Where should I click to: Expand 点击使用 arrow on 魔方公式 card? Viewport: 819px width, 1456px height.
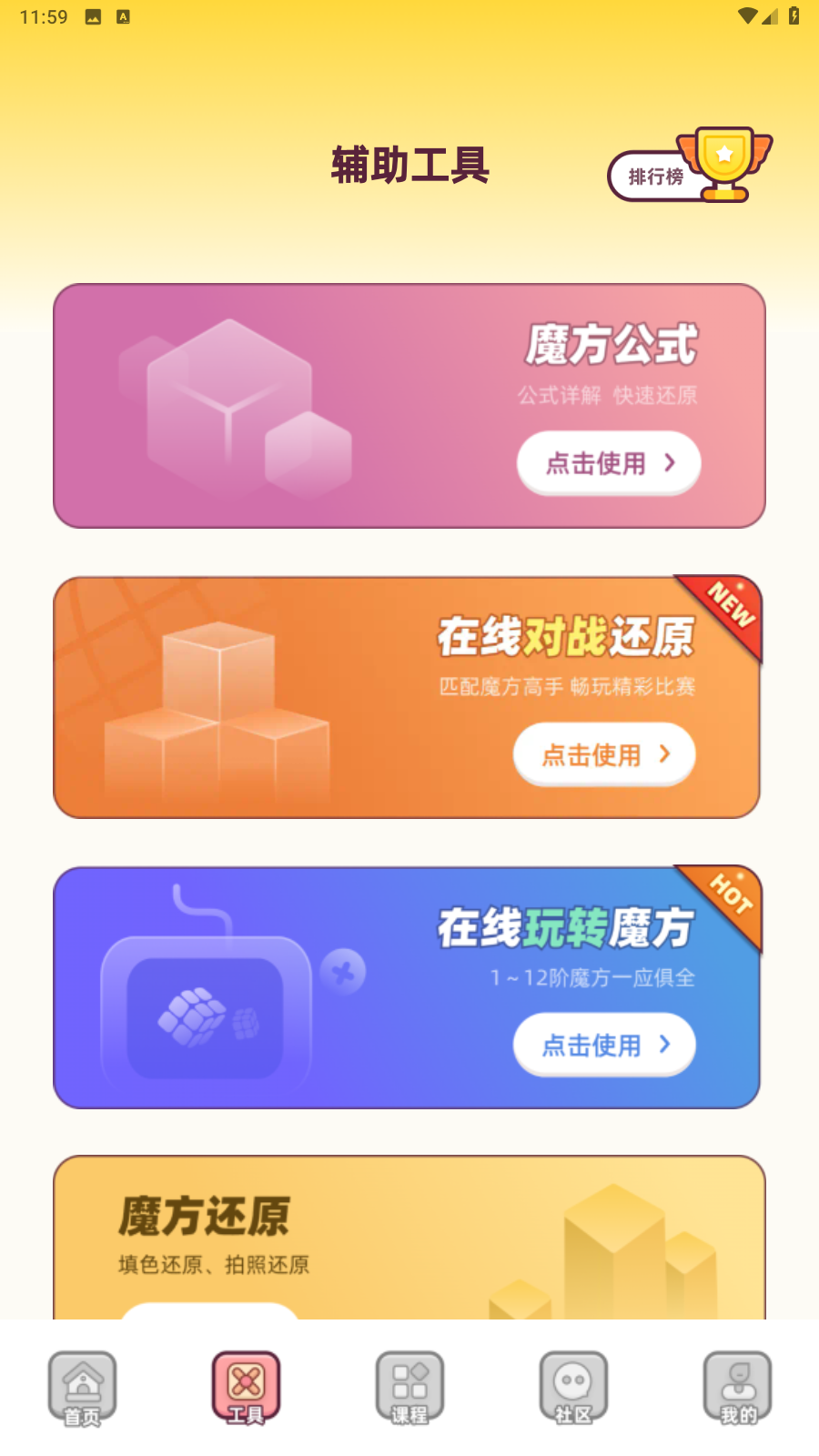(669, 462)
